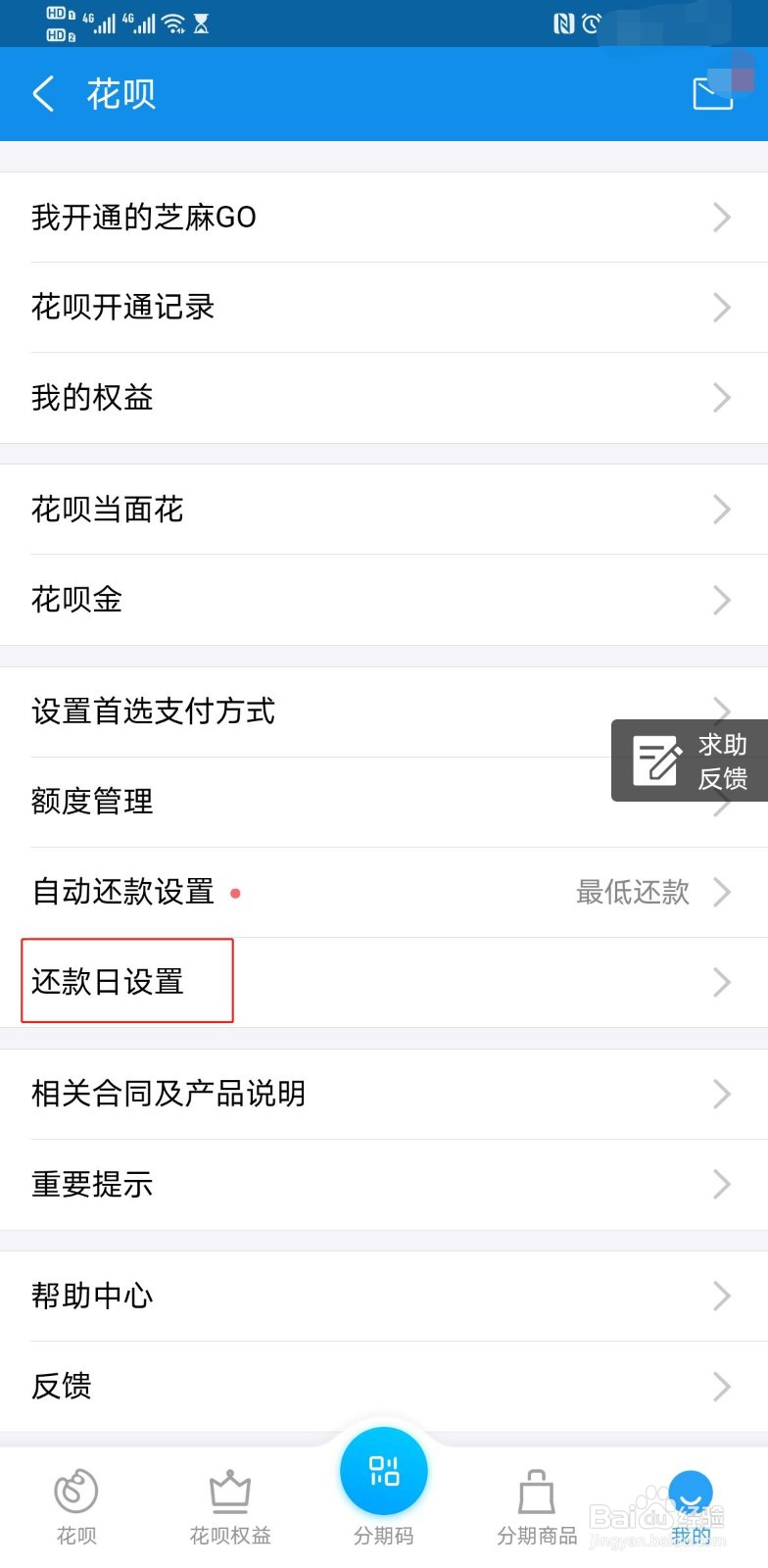Open 花呗权益 via the crown icon

click(229, 1490)
